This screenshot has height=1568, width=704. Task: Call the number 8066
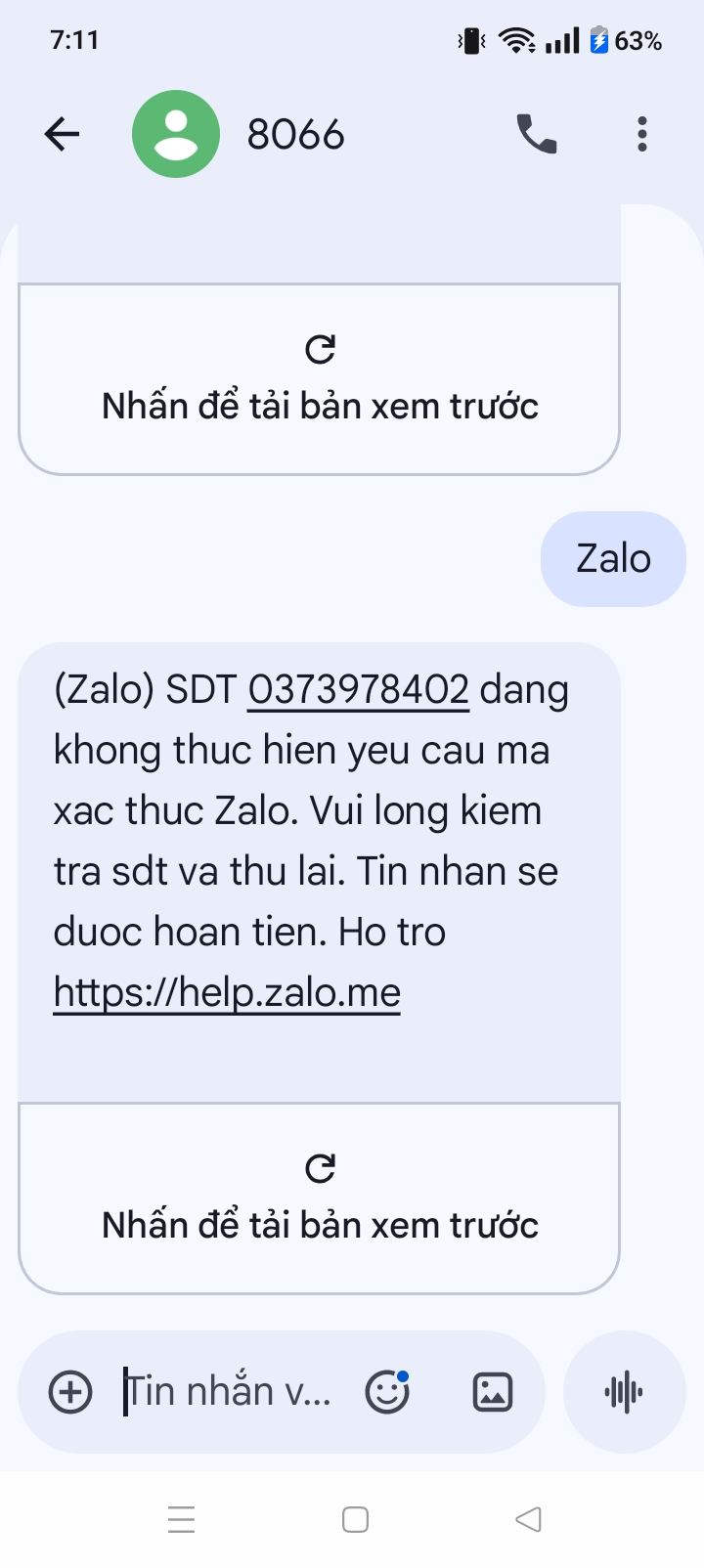click(536, 134)
